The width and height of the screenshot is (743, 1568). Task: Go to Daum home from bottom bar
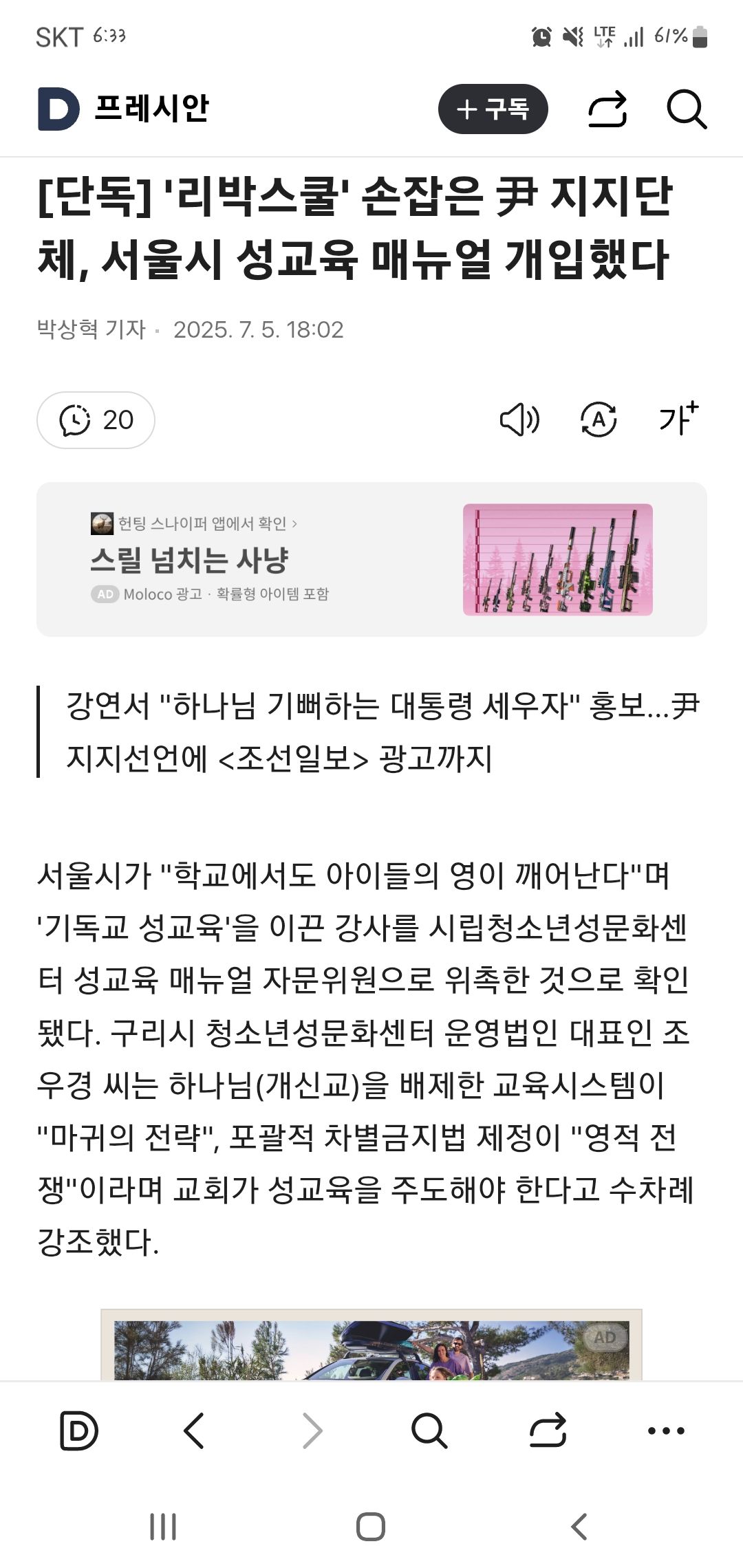click(79, 1430)
